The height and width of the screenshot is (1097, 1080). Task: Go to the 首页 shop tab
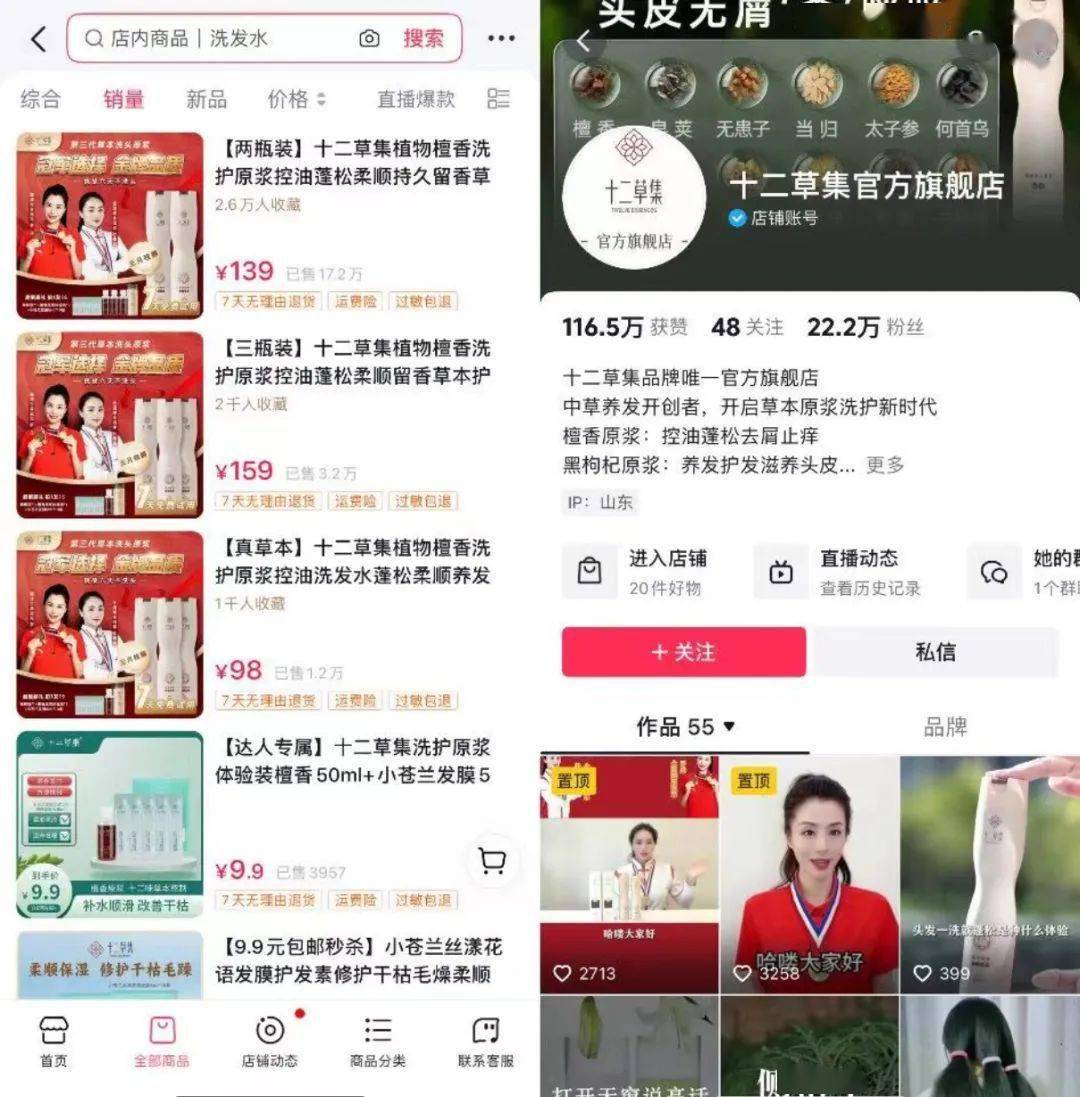pyautogui.click(x=53, y=1042)
